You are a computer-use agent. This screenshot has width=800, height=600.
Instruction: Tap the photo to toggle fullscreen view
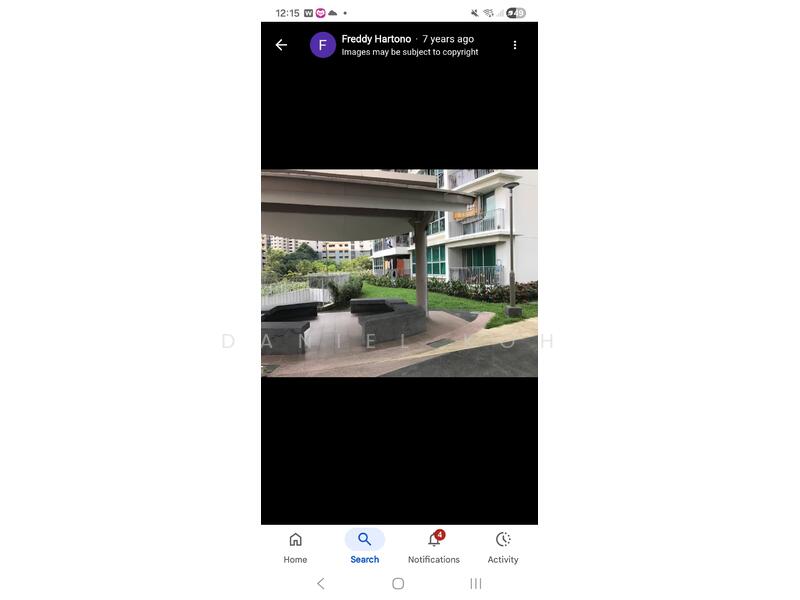coord(399,273)
